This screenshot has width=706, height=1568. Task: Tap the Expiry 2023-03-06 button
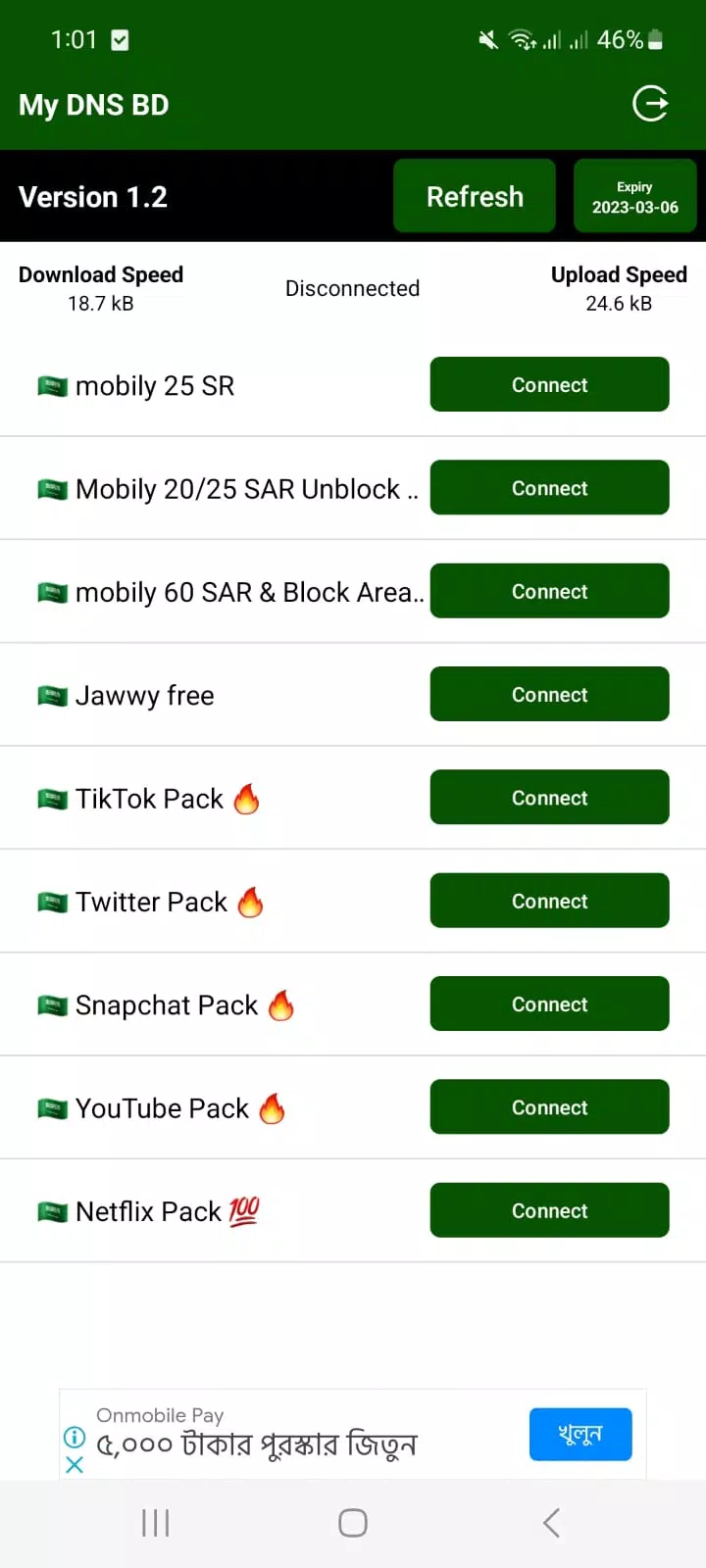tap(634, 195)
